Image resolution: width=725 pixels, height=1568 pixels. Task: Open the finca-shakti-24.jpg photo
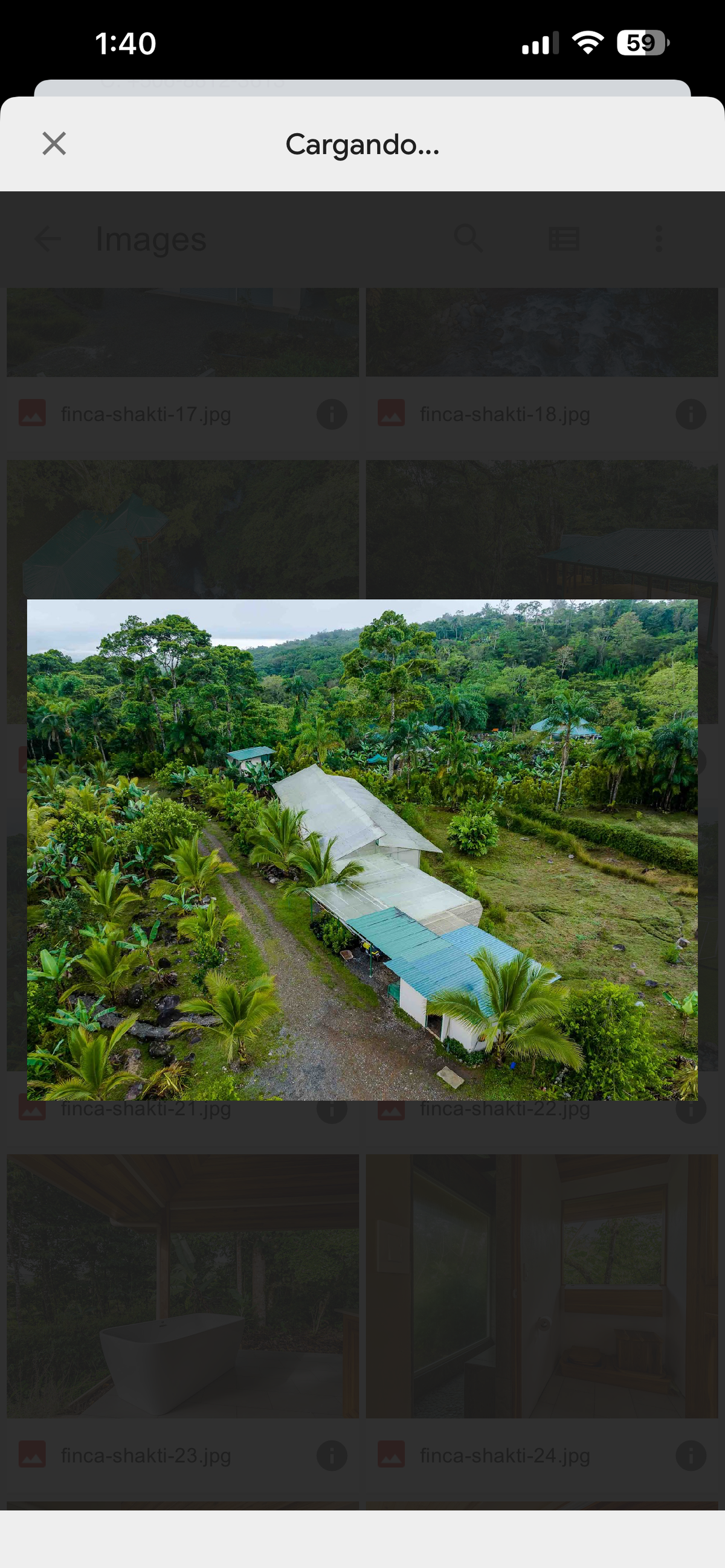click(542, 1285)
